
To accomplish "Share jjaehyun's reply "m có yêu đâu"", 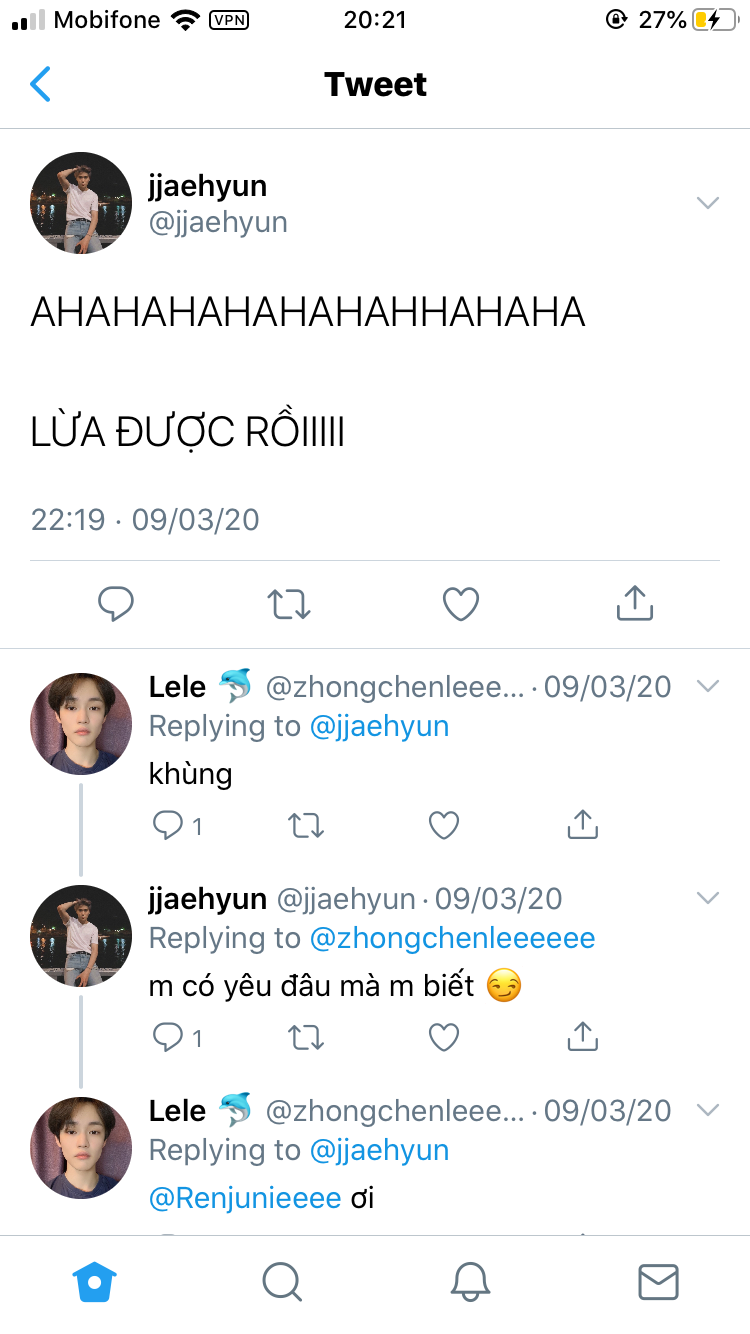I will coord(582,1036).
